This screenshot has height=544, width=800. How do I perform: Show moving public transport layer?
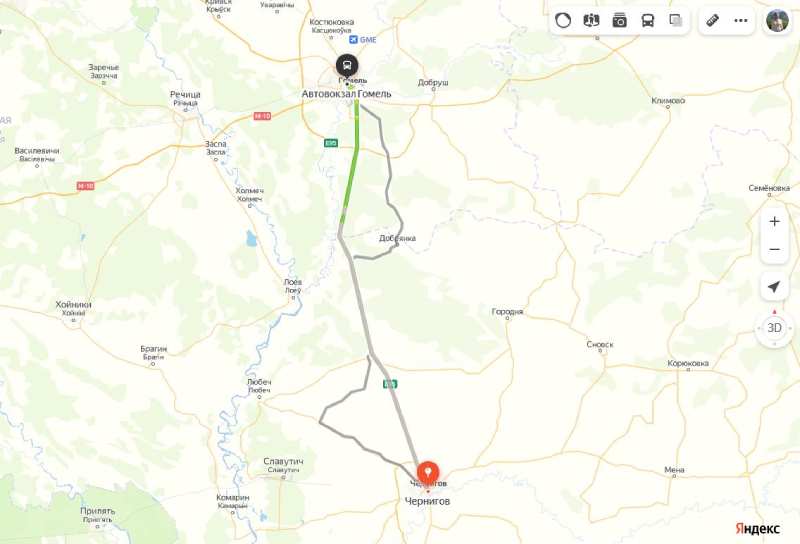click(x=647, y=20)
